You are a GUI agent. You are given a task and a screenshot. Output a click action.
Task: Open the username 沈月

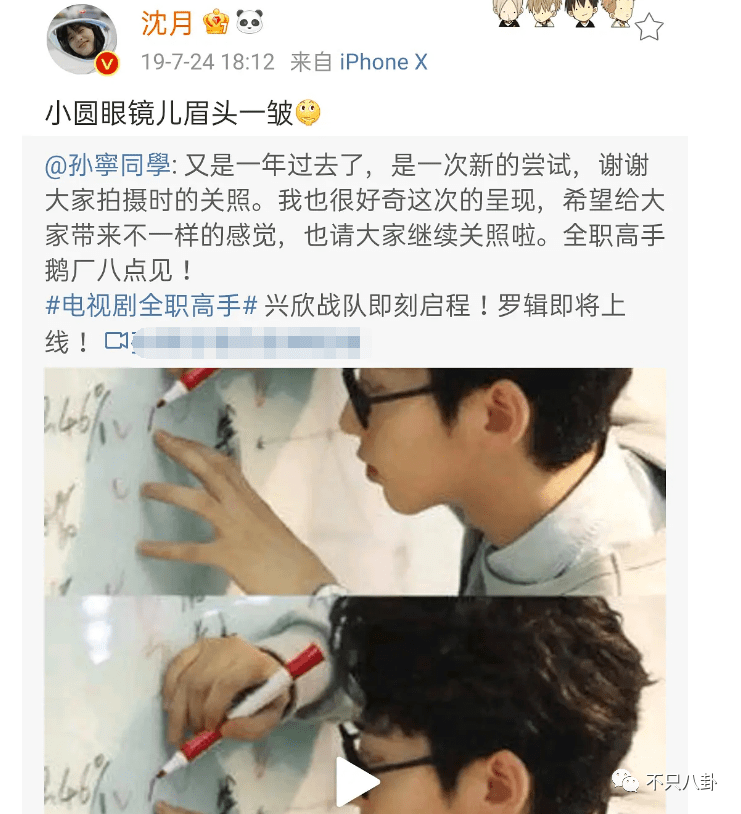click(x=166, y=22)
